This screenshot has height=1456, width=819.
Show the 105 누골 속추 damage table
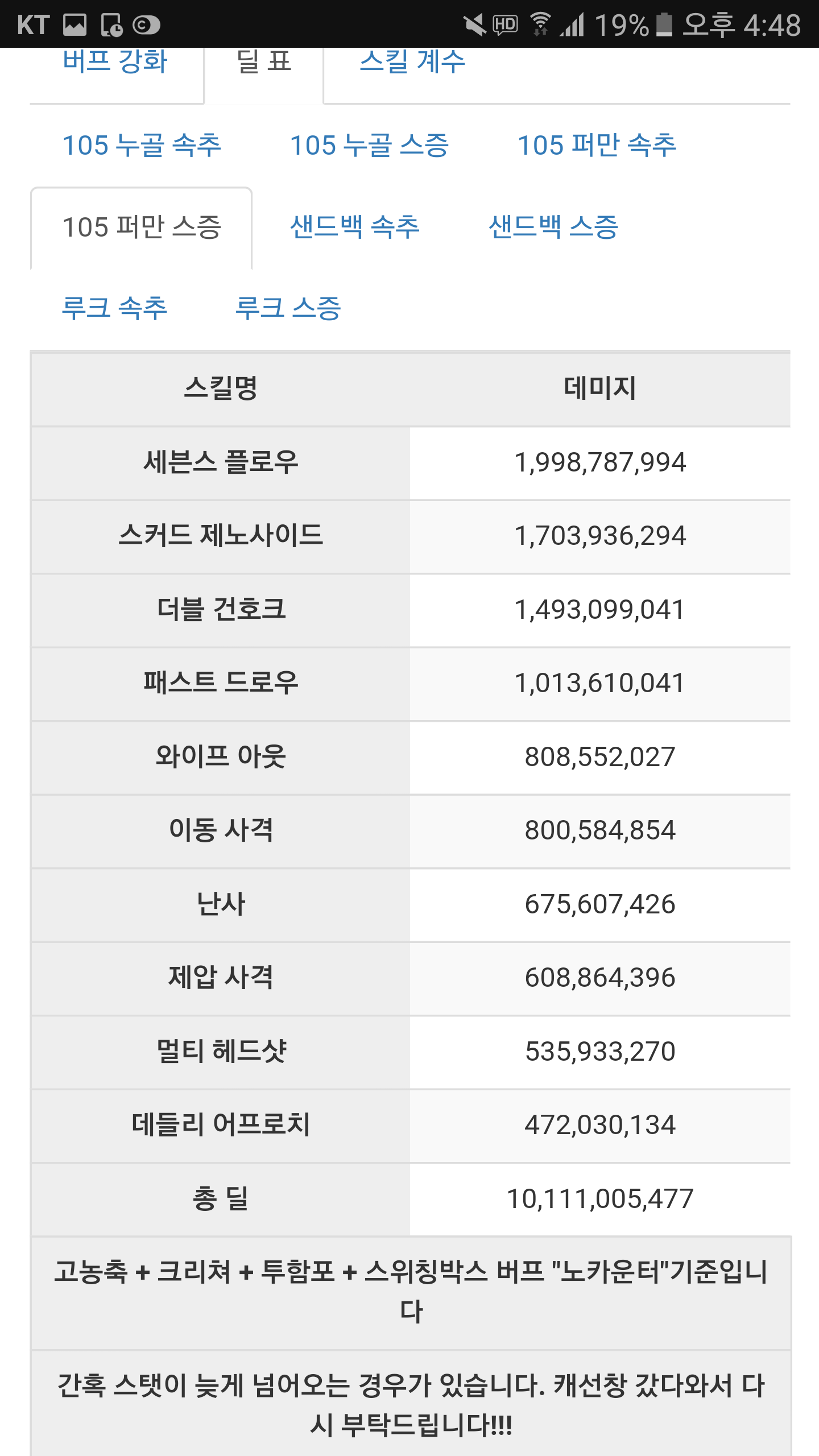[142, 146]
